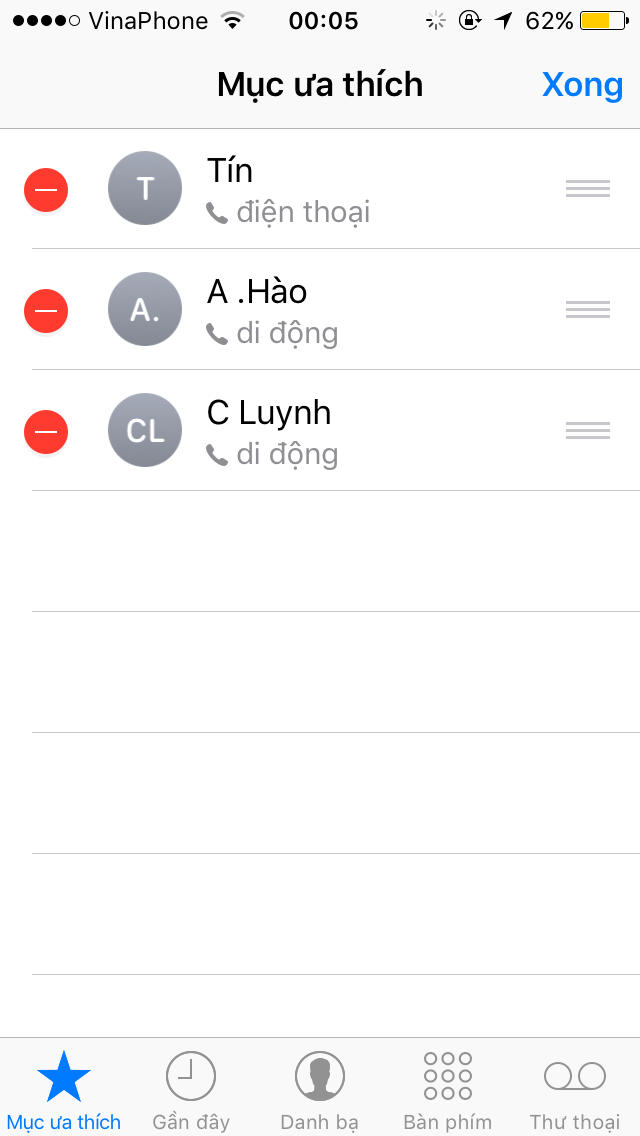This screenshot has width=640, height=1136.
Task: Open the Danh bạ contacts tab
Action: [320, 1090]
